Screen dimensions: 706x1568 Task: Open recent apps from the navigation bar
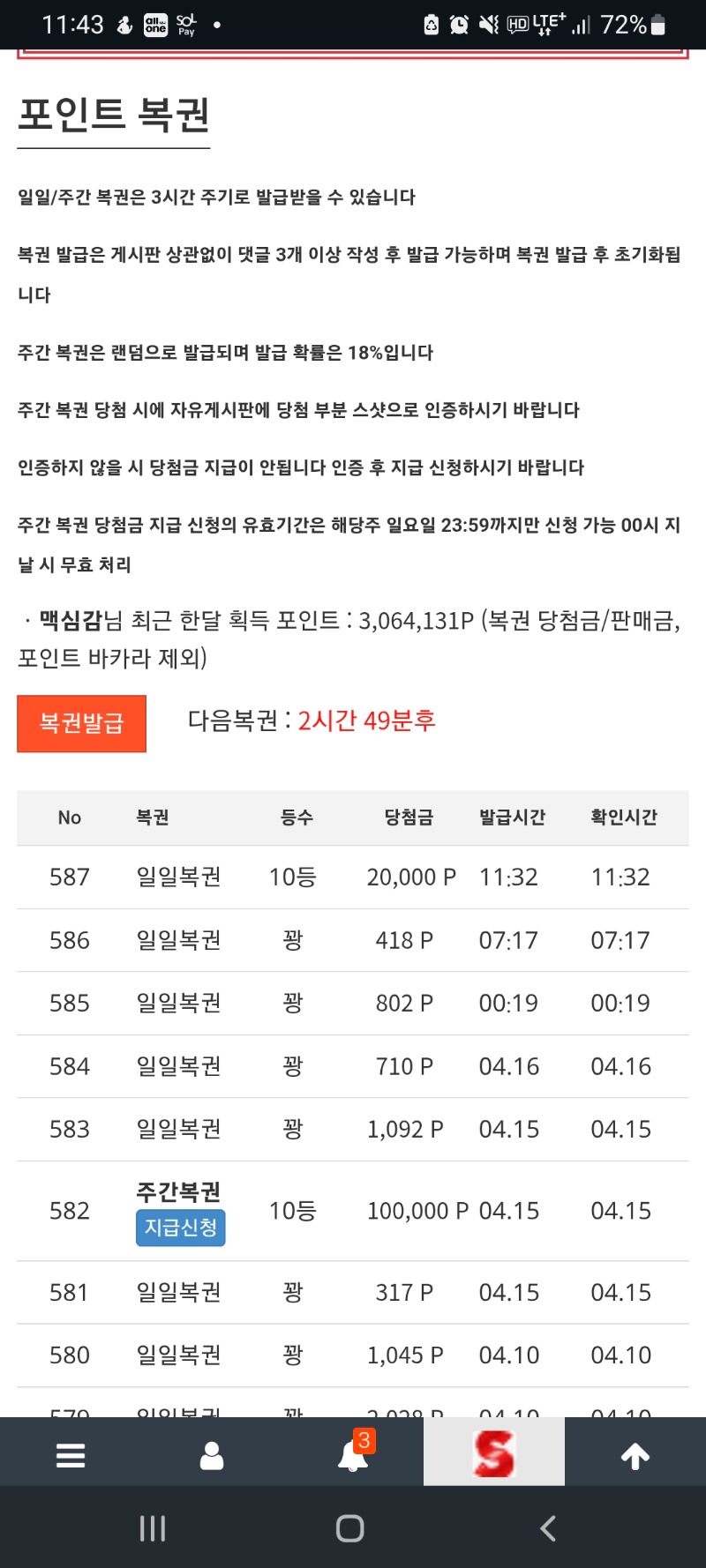(153, 1528)
